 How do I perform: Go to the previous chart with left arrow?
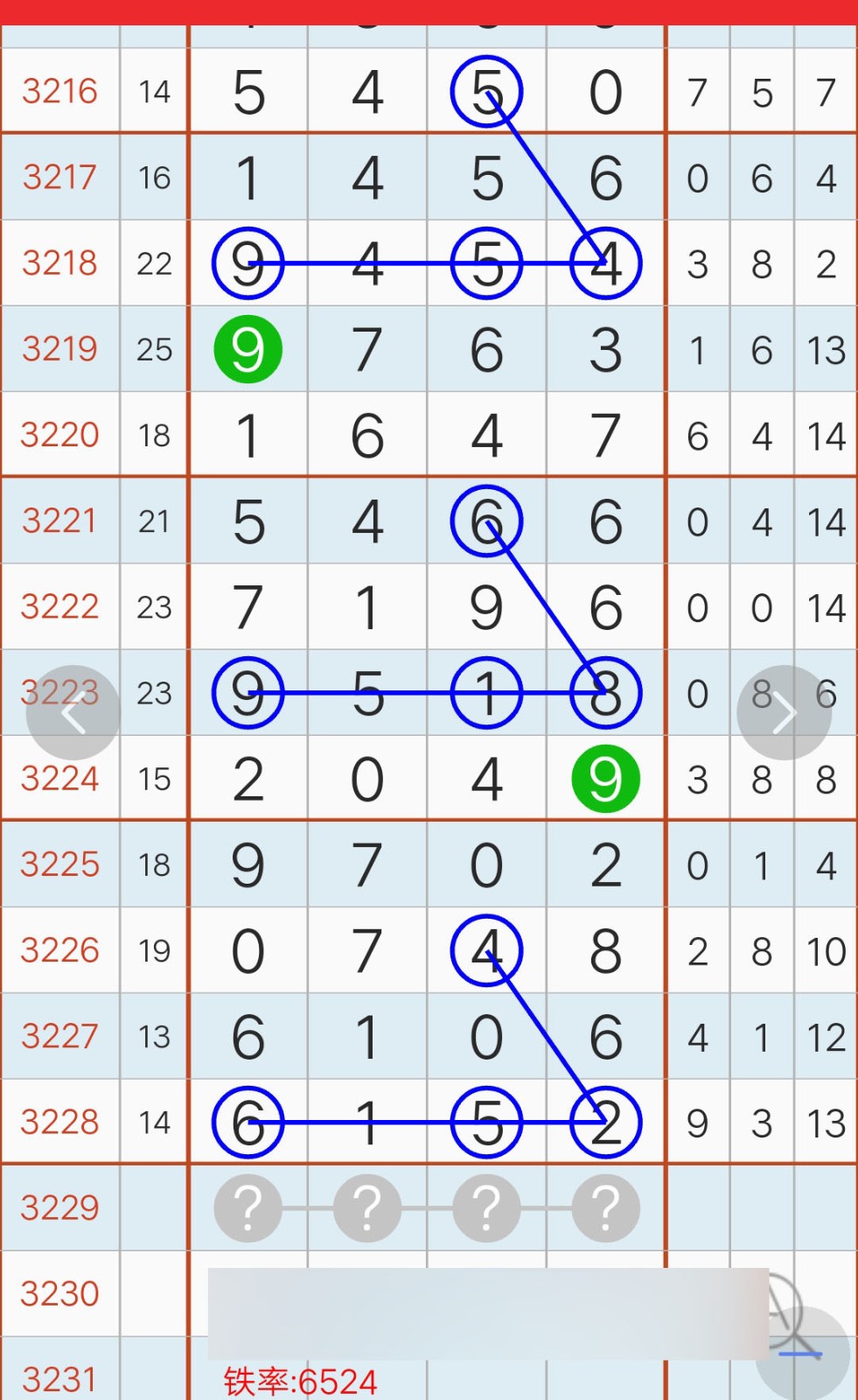click(73, 713)
